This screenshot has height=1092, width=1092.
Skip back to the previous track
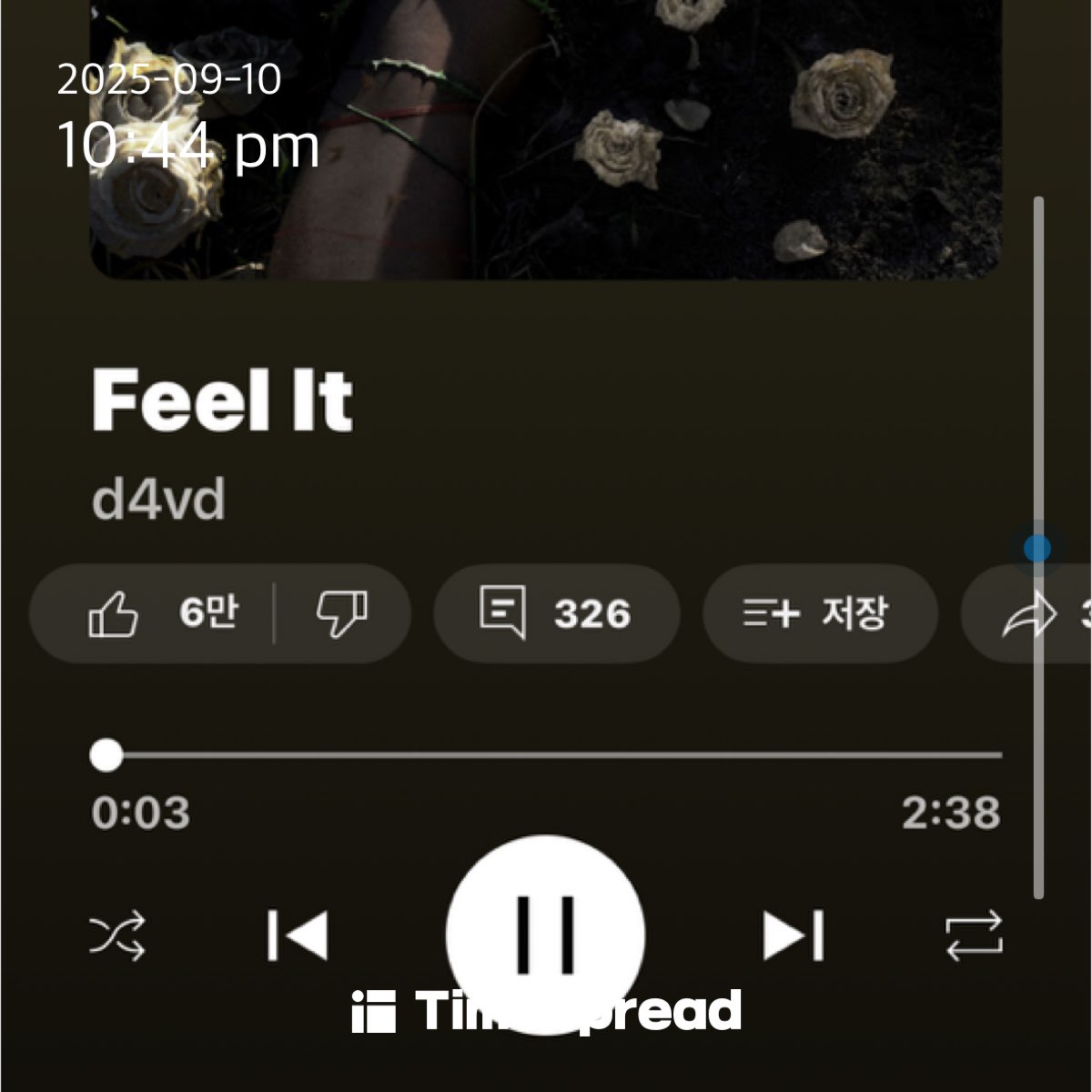tap(298, 935)
